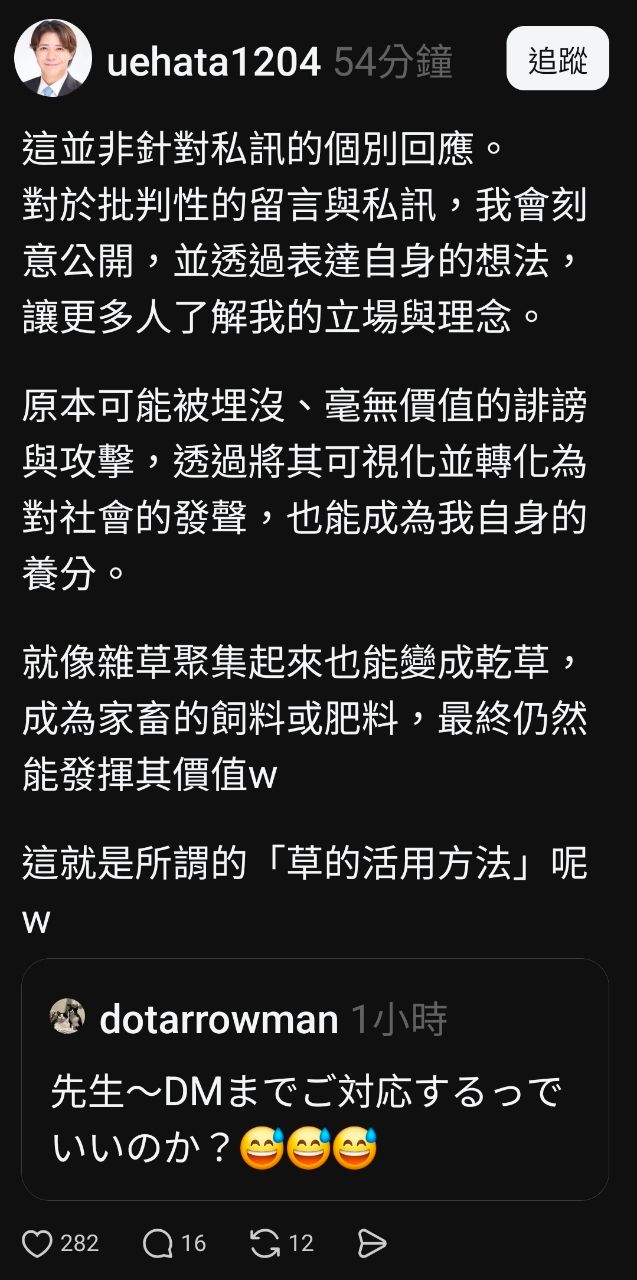The width and height of the screenshot is (637, 1280).
Task: Follow uehata1204 with the 追蹤 button
Action: click(557, 60)
